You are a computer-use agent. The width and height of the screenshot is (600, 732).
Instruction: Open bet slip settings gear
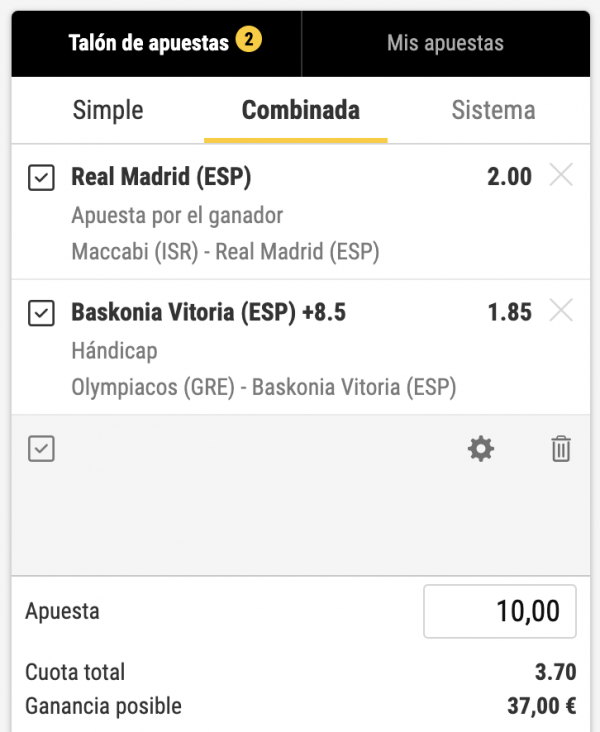click(x=481, y=449)
